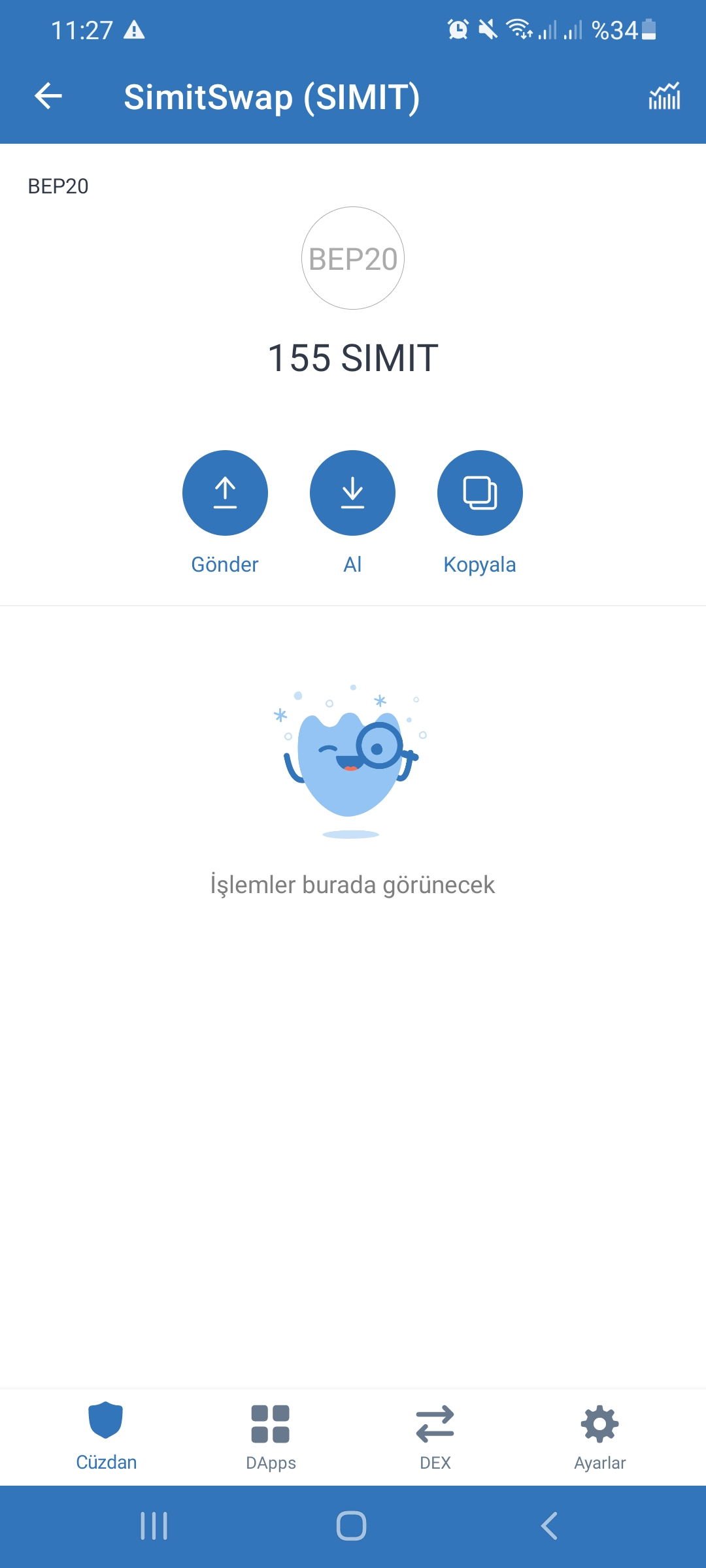Switch to the DEX tab
The height and width of the screenshot is (1568, 706).
pos(435,1437)
